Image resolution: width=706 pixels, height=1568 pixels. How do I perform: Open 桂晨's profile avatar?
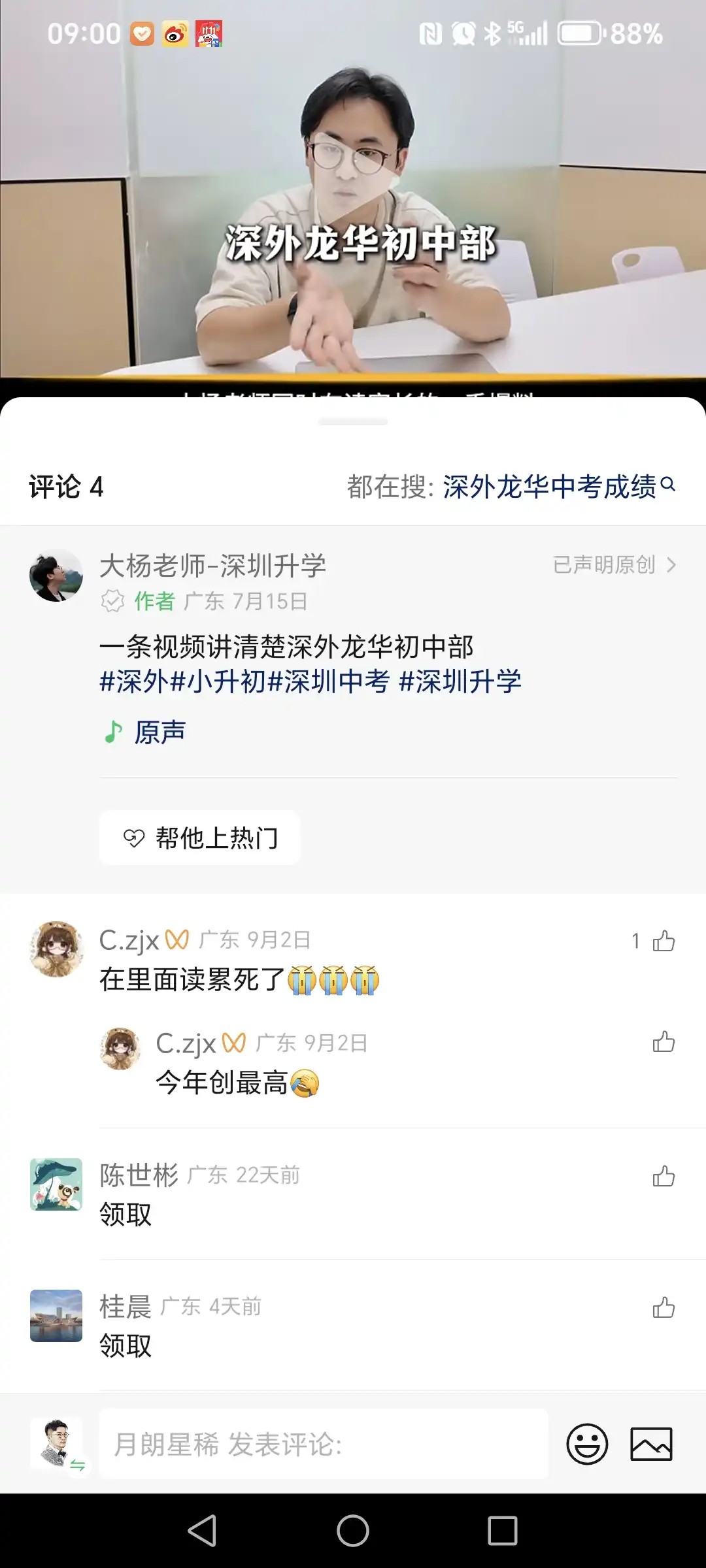point(56,1316)
